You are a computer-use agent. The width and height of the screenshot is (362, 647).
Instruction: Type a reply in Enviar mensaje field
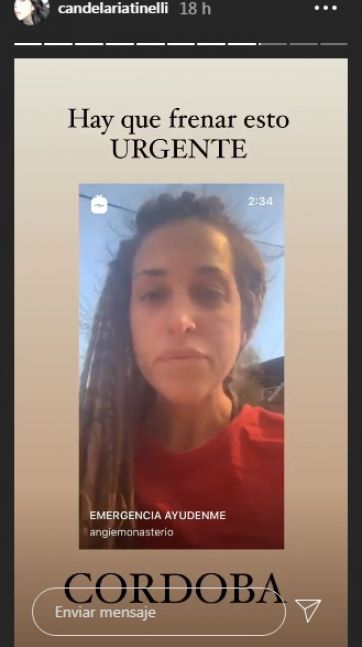point(159,612)
